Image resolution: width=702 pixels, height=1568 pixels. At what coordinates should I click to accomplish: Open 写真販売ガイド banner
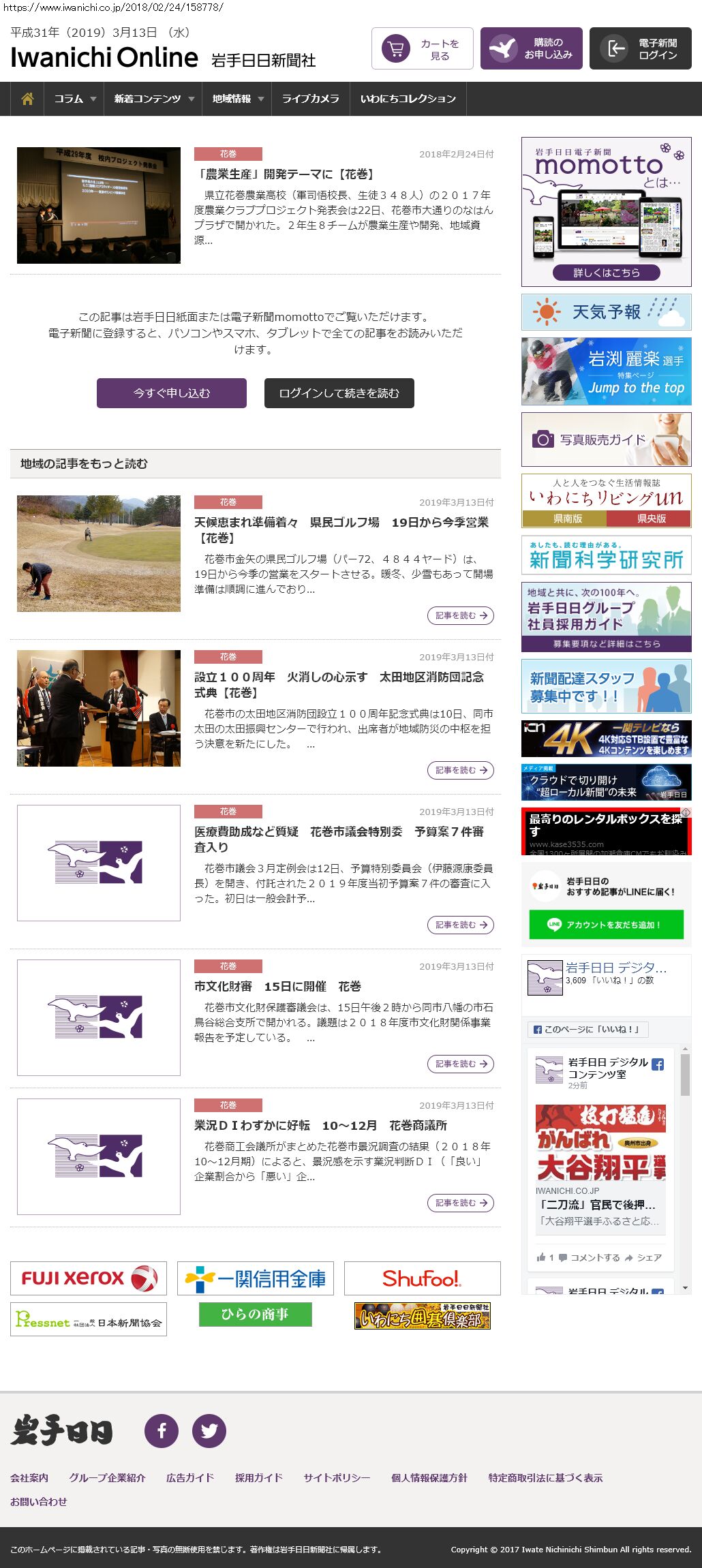click(x=606, y=440)
